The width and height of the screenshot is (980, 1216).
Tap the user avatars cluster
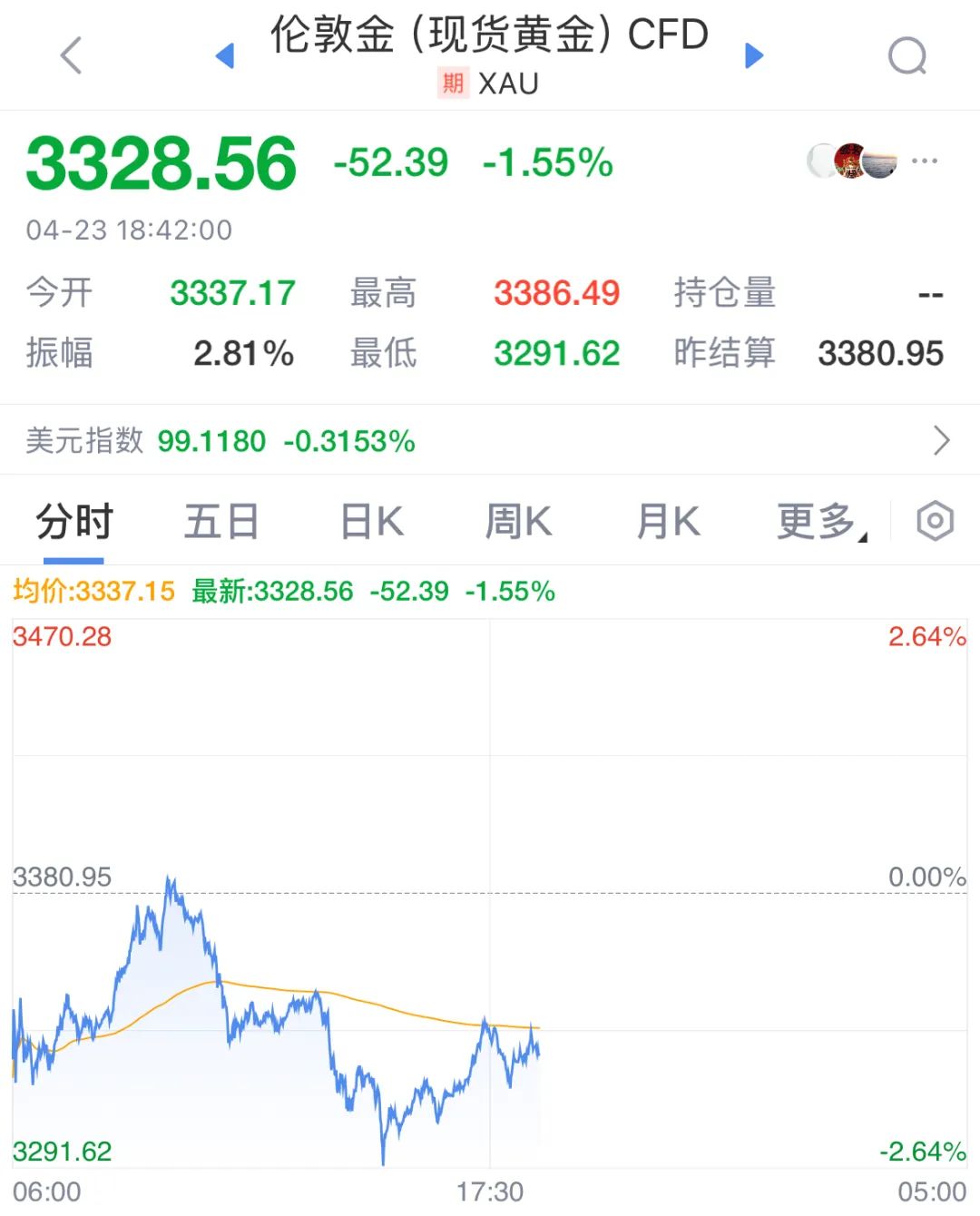[x=851, y=162]
